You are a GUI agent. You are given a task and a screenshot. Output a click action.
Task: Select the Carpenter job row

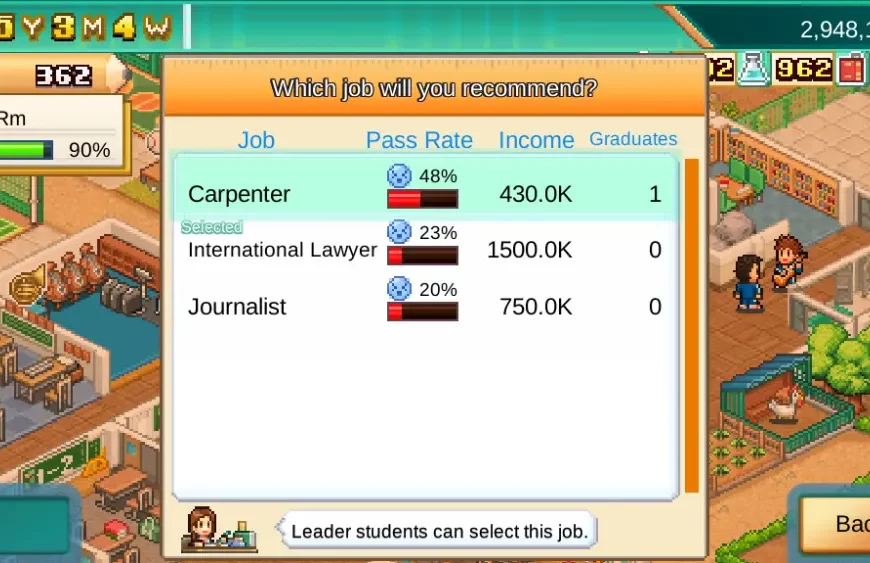coord(425,193)
